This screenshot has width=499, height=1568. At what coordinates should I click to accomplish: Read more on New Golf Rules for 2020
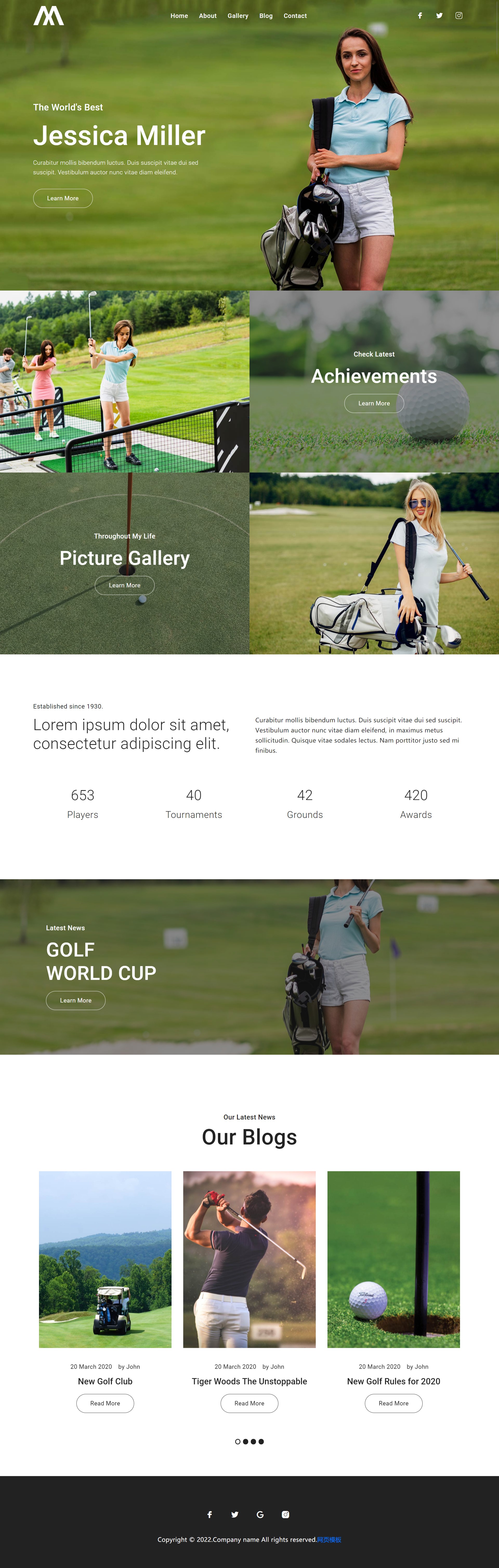click(x=393, y=1404)
